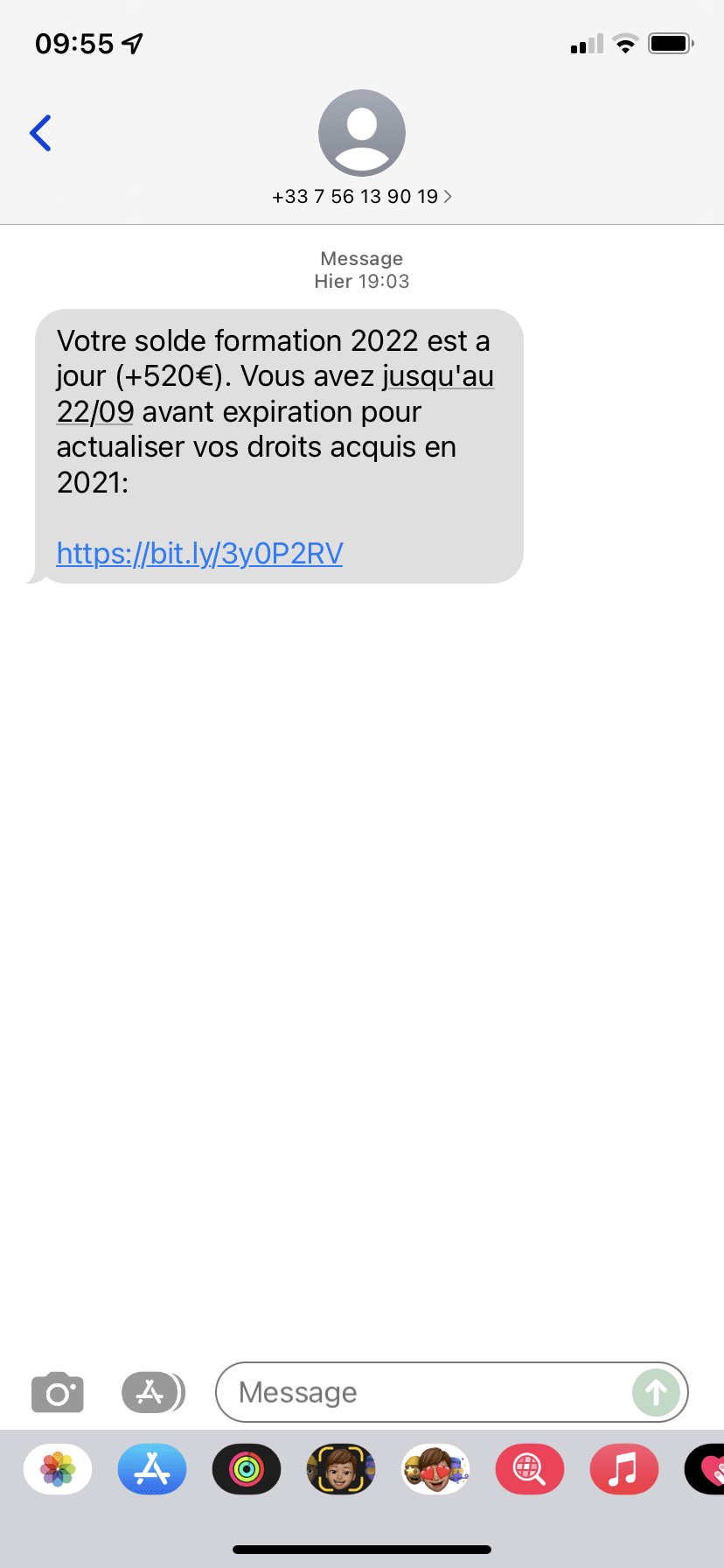Screen dimensions: 724x1568
Task: Open the #images search app
Action: [x=530, y=1469]
